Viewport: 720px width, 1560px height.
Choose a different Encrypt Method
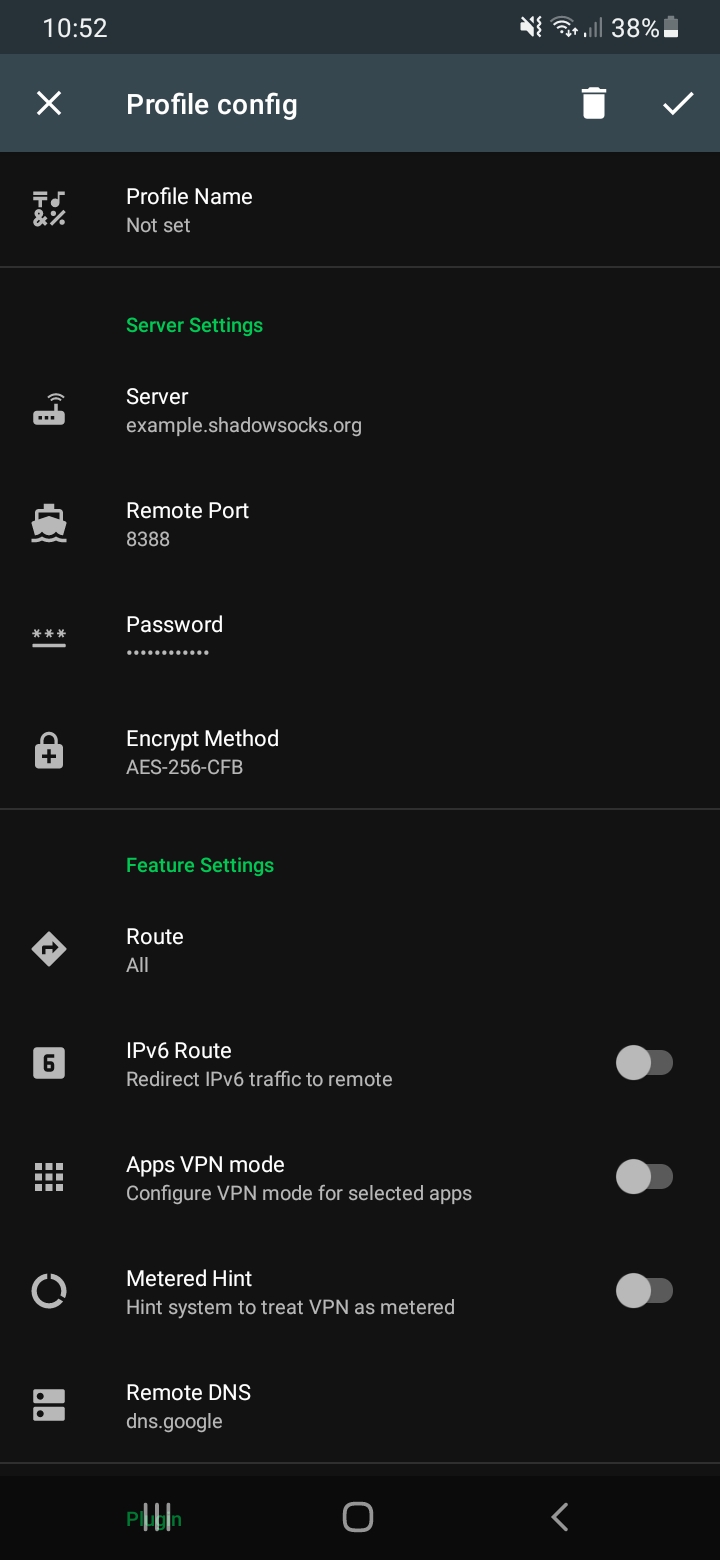pos(360,752)
